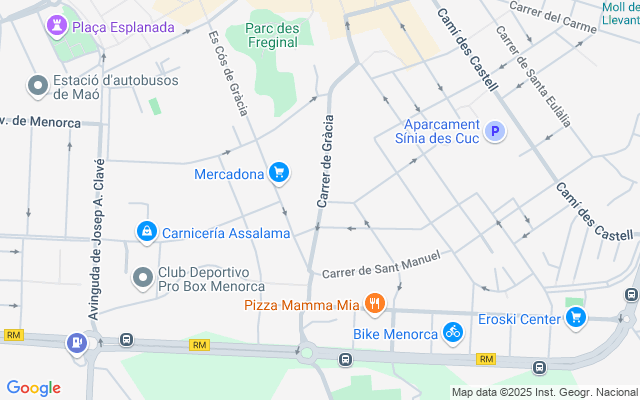
Task: Open the Carnicería Assalama shop marker
Action: coord(147,232)
